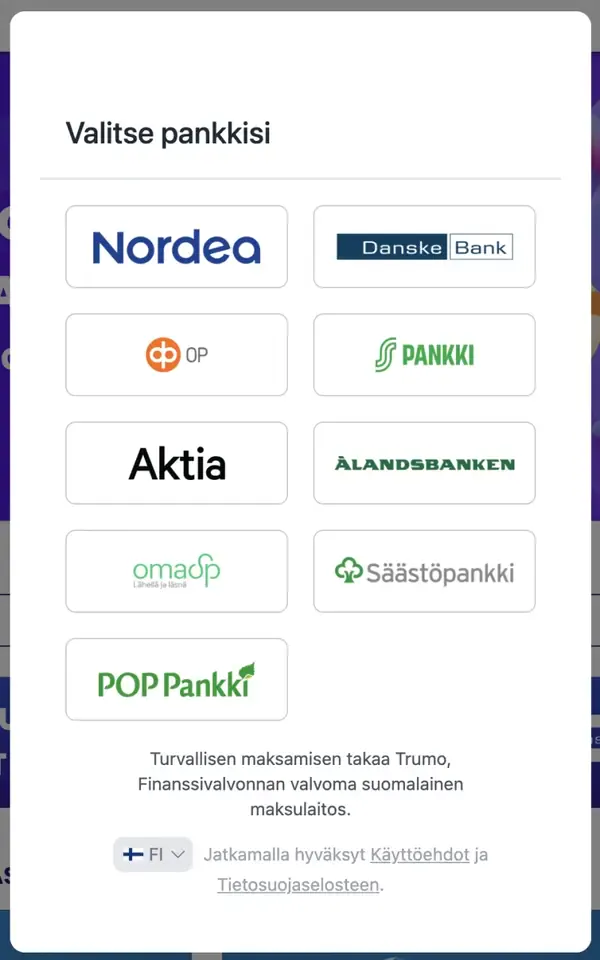
Task: Select Nordea as your bank
Action: click(x=176, y=247)
